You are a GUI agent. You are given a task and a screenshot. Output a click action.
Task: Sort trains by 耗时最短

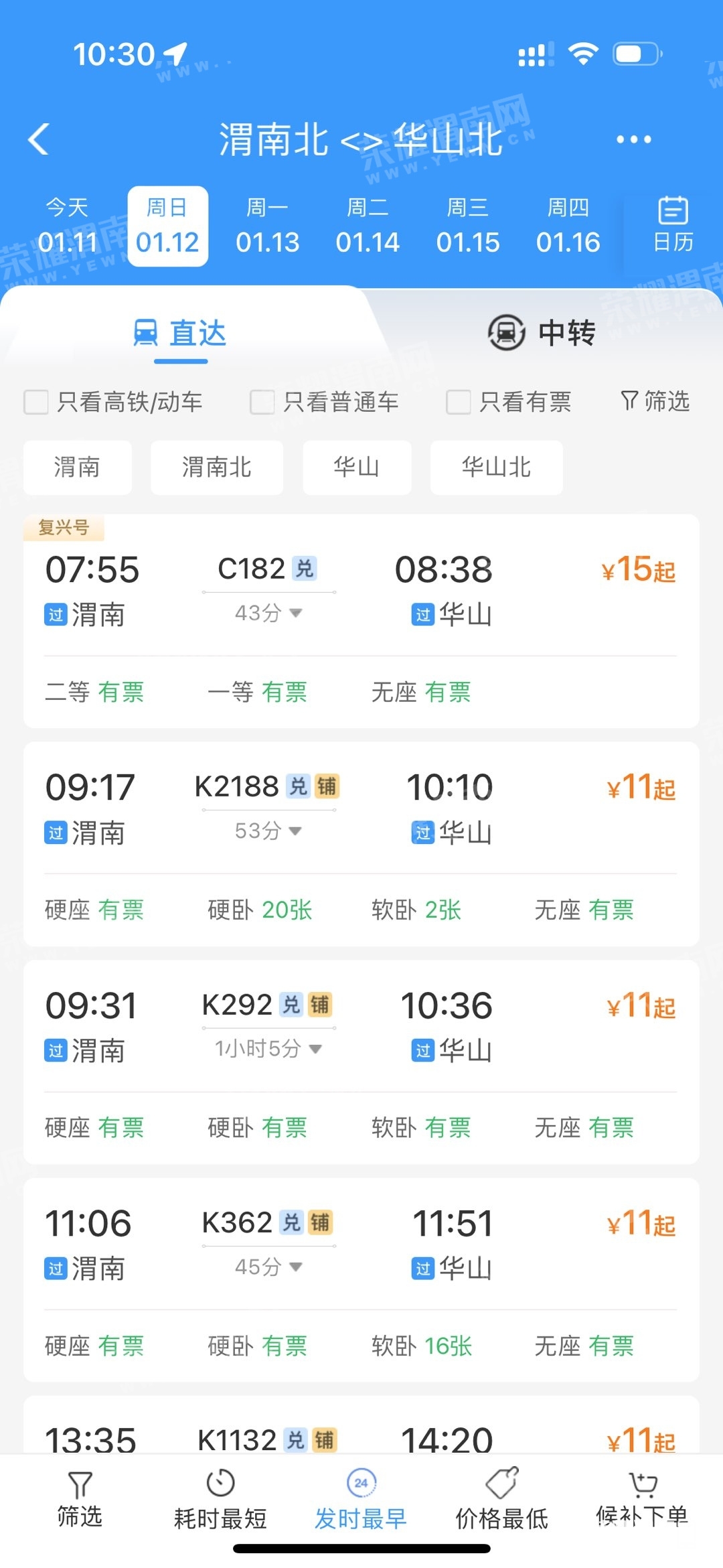pyautogui.click(x=220, y=1500)
